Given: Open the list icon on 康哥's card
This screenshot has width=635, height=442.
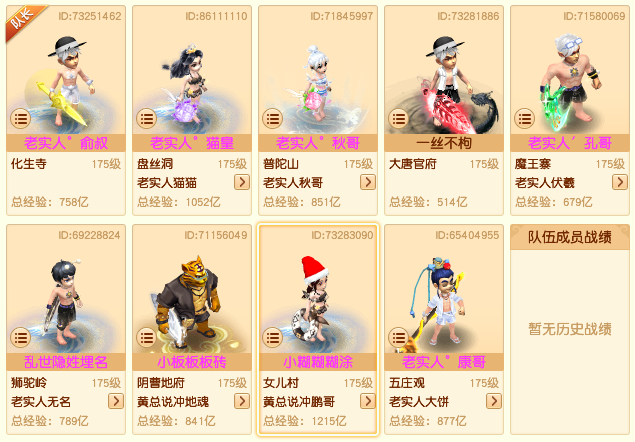Looking at the screenshot, I should [398, 337].
